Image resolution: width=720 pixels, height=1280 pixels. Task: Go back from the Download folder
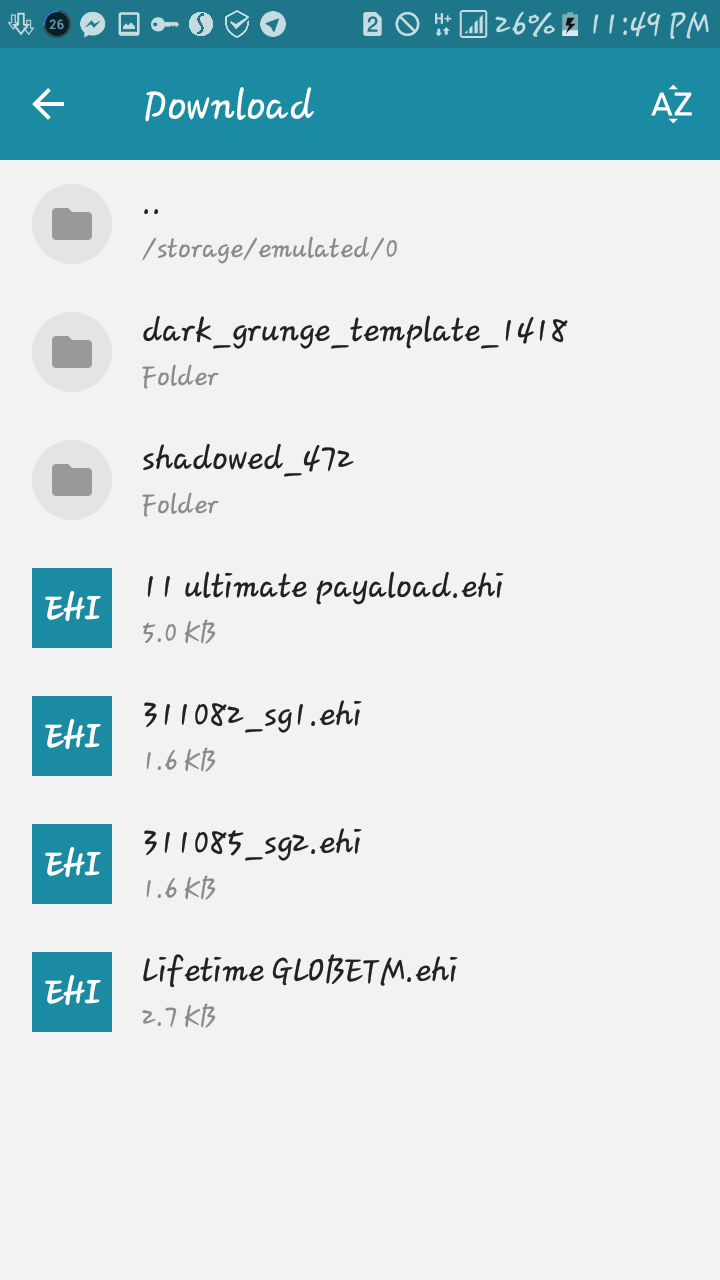click(48, 104)
